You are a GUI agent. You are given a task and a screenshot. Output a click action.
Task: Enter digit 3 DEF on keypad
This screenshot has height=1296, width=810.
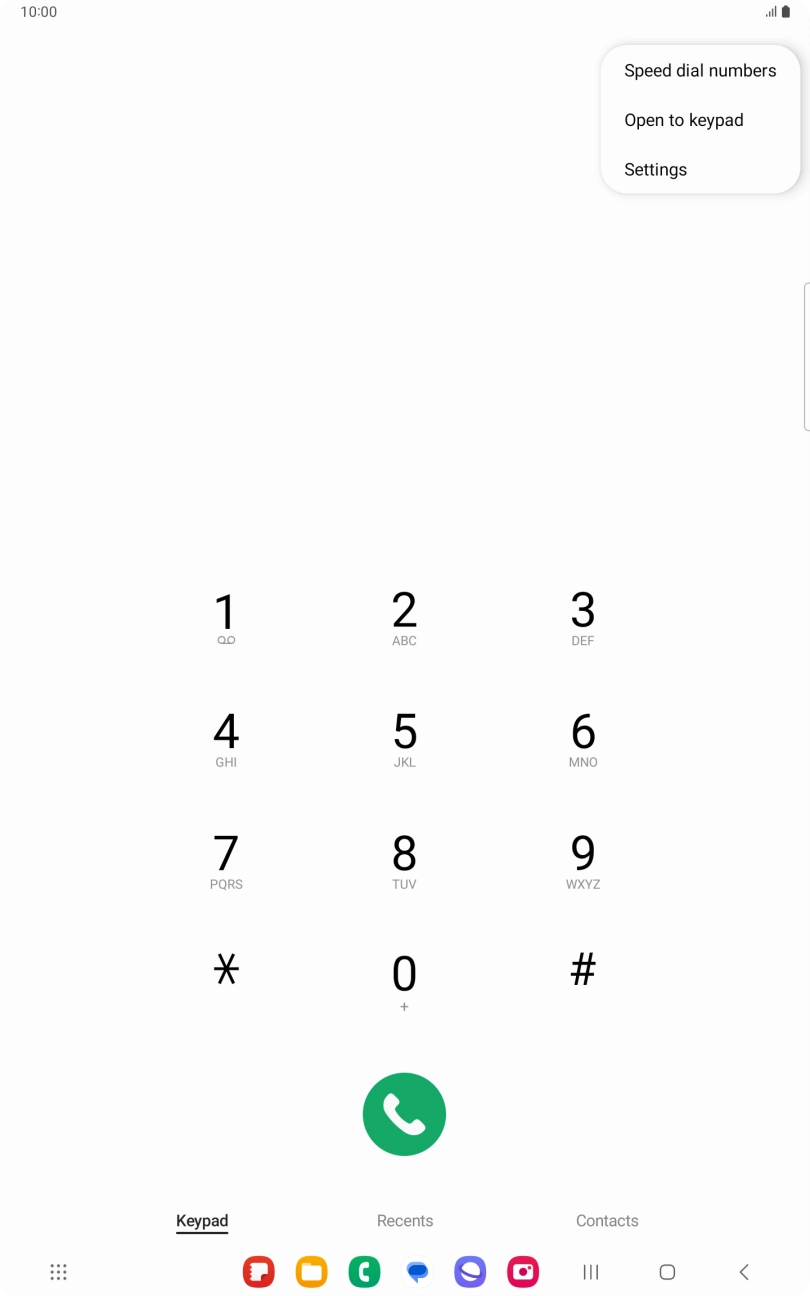pos(583,619)
